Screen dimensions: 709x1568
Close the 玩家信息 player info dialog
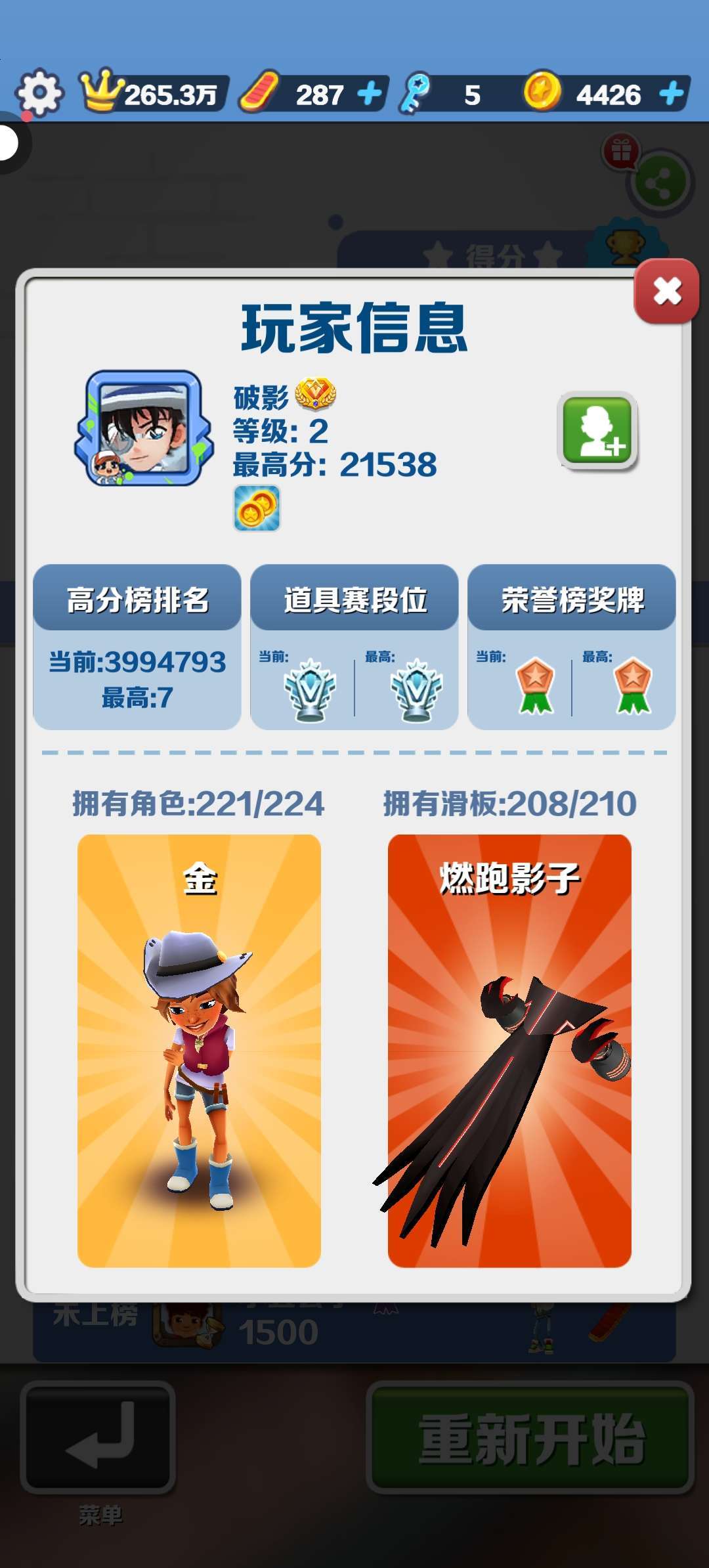pos(666,291)
